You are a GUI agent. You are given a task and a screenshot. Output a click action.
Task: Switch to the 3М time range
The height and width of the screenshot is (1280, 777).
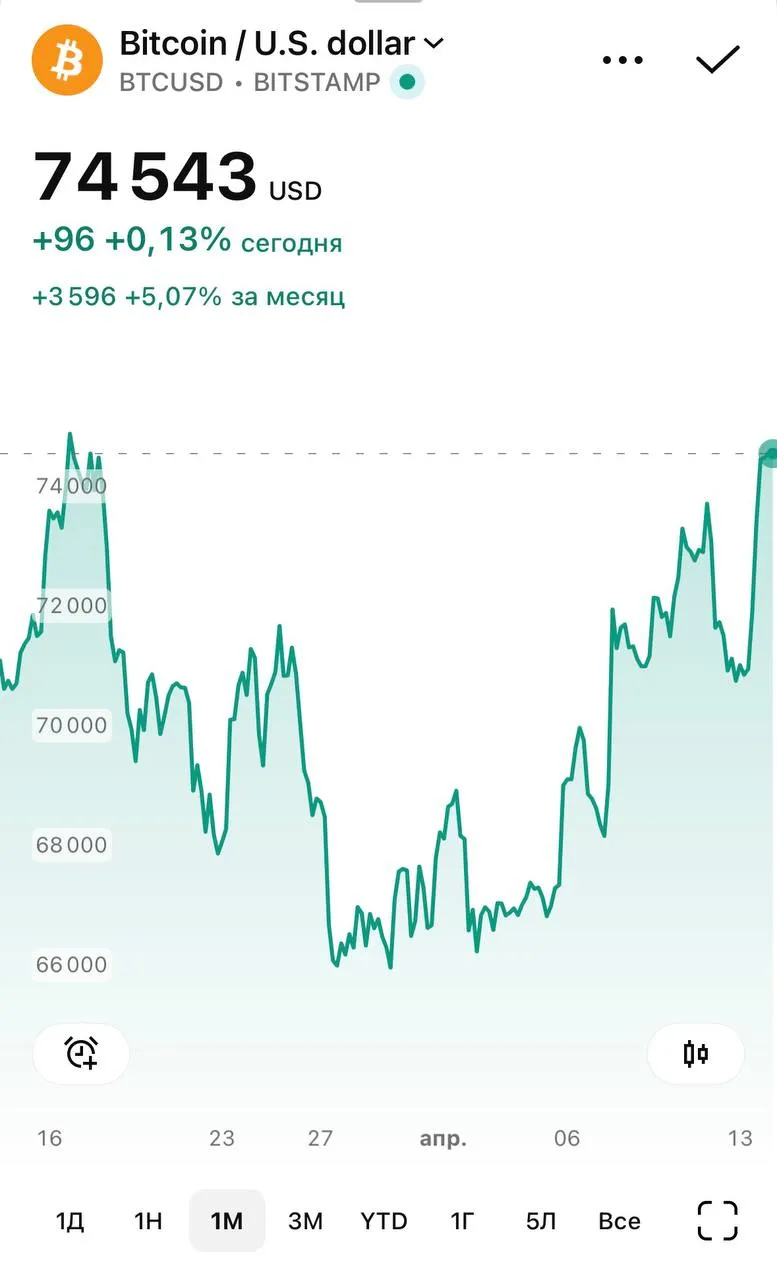pos(305,1221)
